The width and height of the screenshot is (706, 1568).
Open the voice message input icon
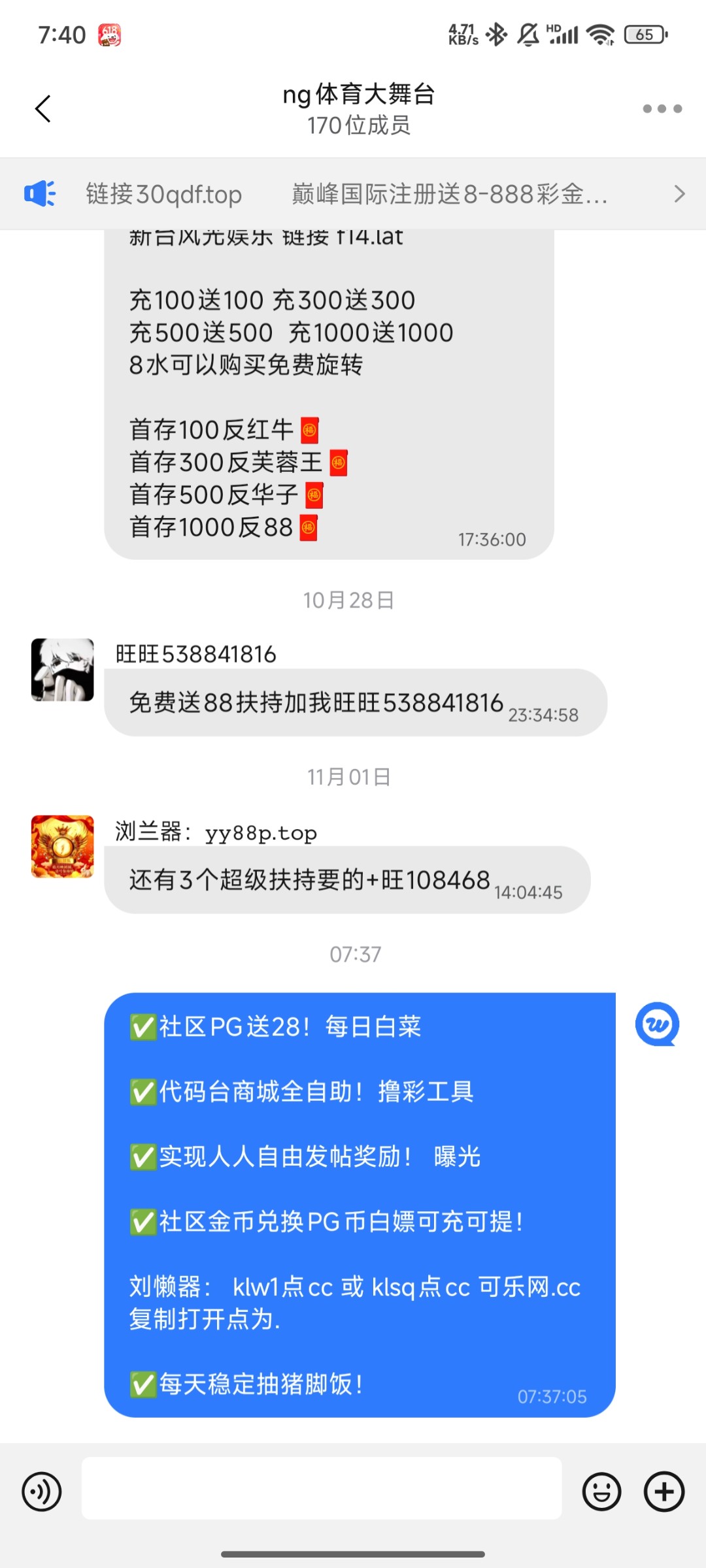(x=42, y=1492)
